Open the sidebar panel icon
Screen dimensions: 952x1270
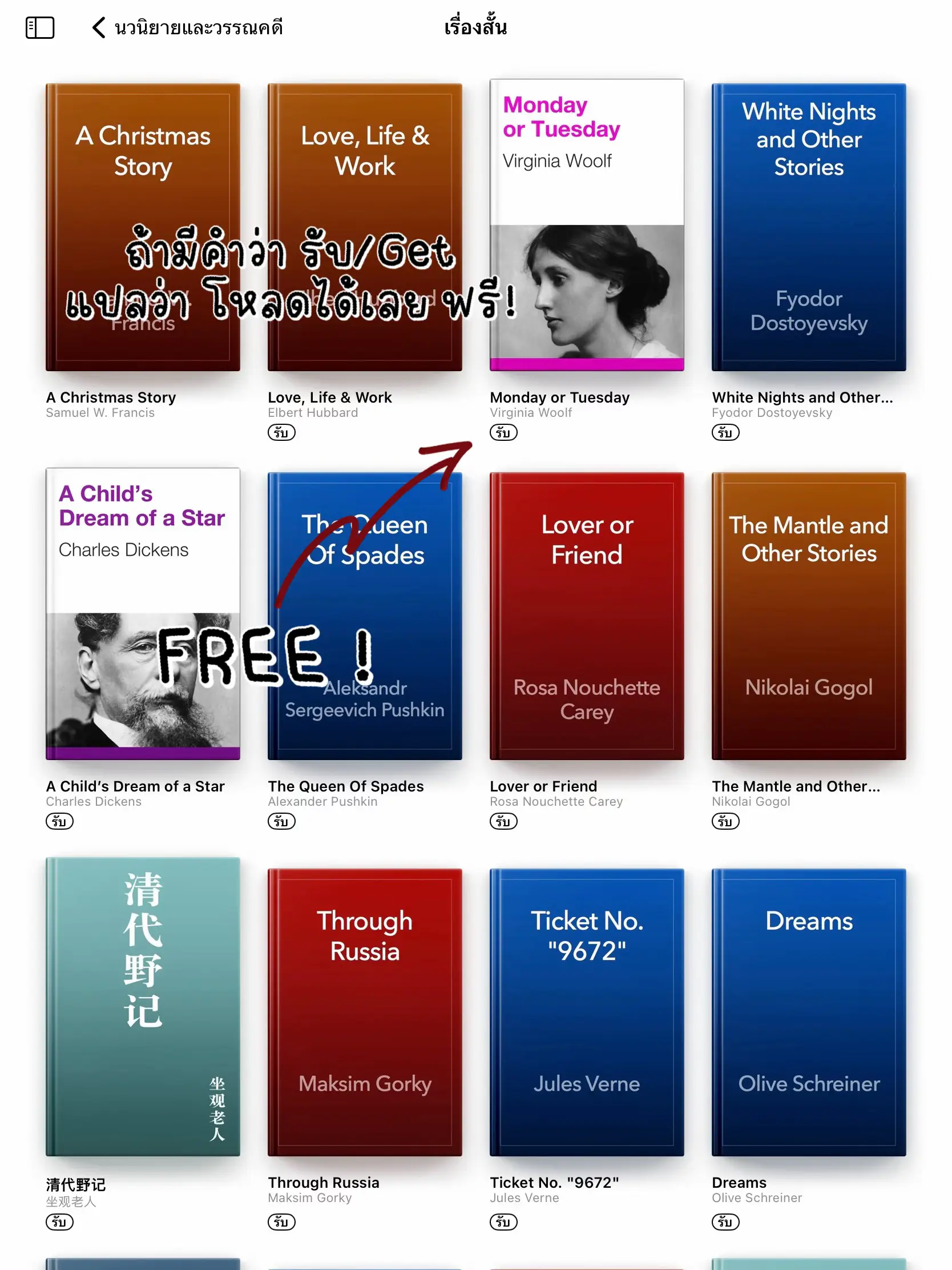coord(40,27)
